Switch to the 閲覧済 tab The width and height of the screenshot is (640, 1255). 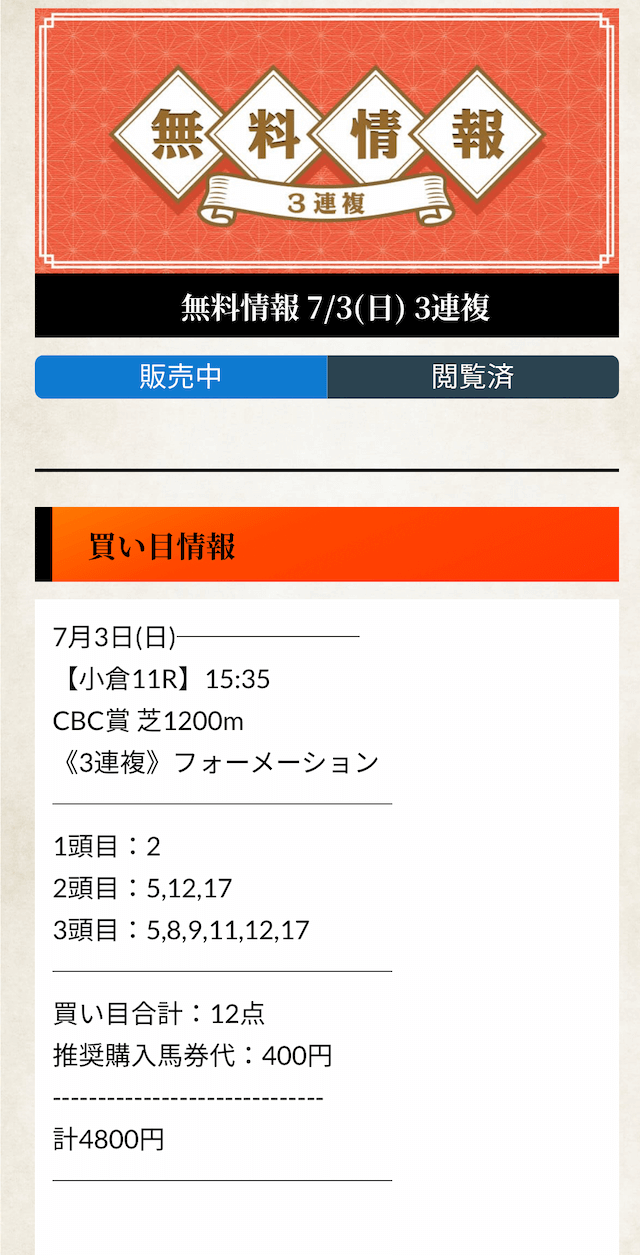coord(473,377)
